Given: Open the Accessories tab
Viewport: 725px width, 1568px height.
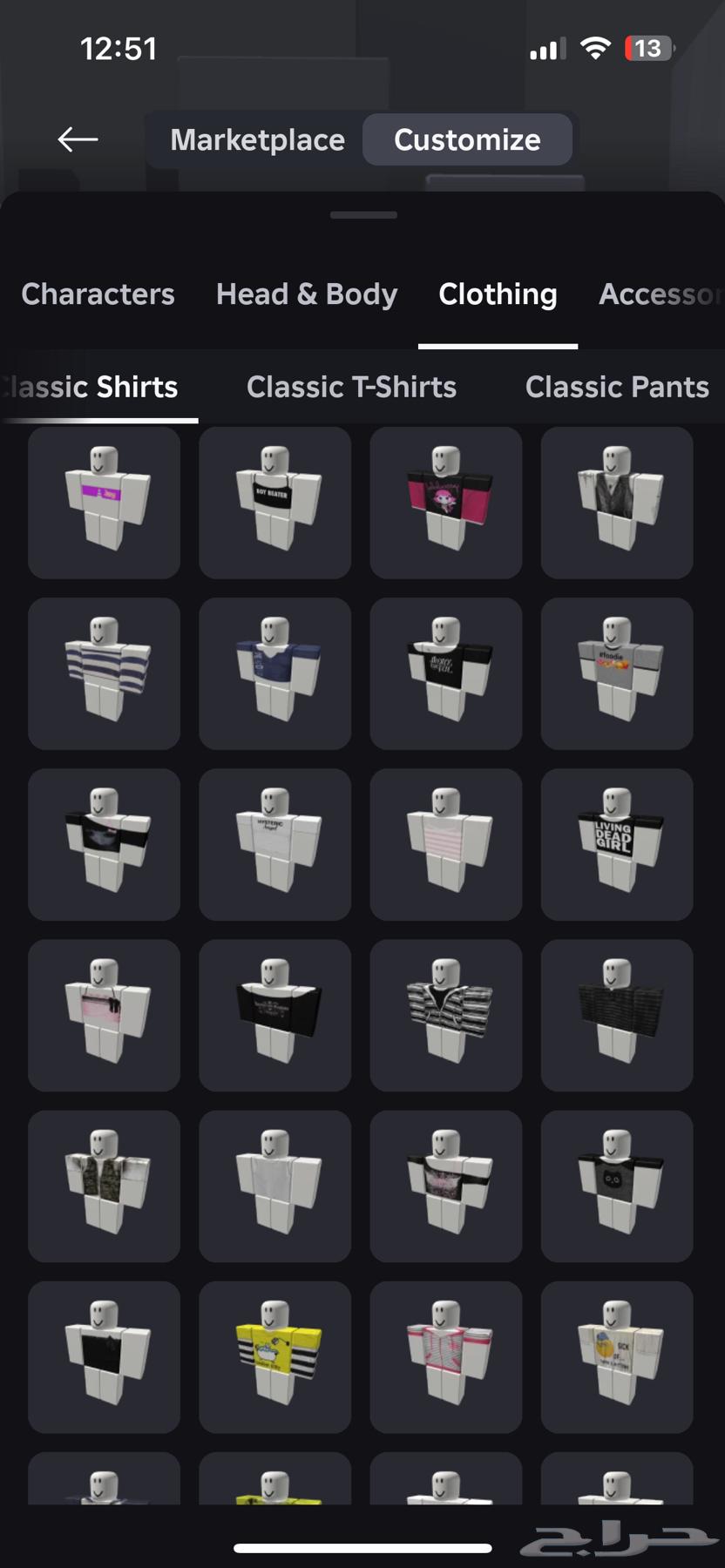Looking at the screenshot, I should [658, 294].
